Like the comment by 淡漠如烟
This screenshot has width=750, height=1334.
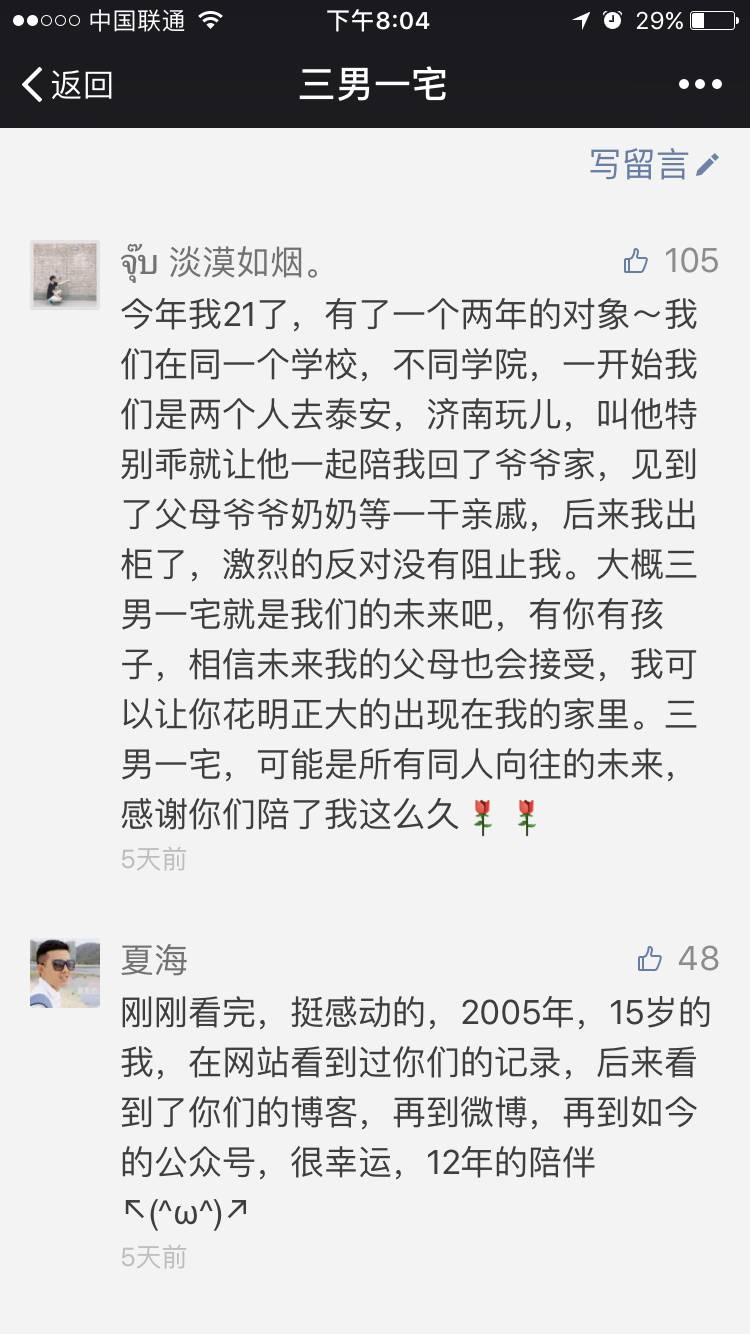pos(637,262)
